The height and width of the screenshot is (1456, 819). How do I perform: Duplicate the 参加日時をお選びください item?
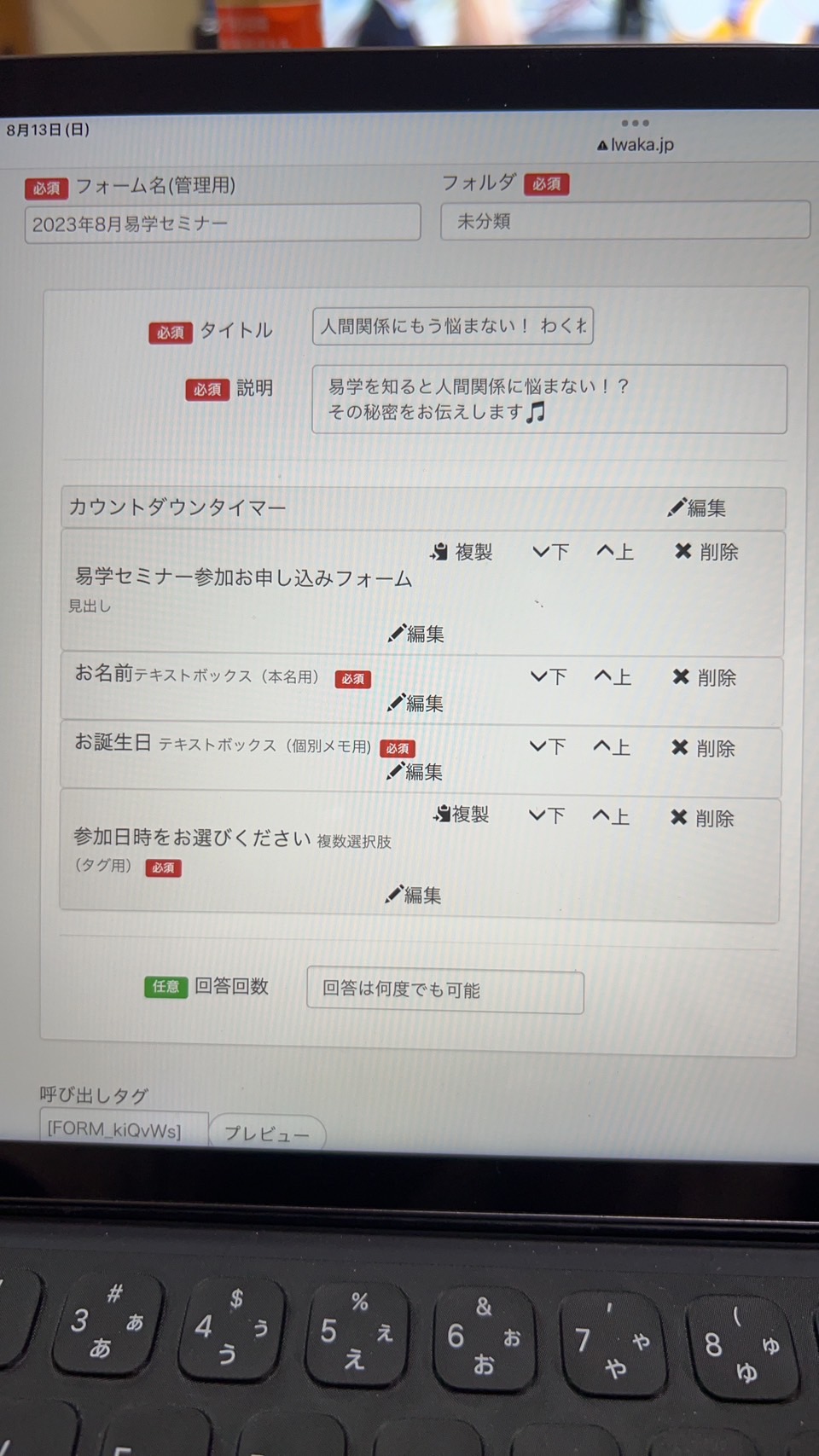coord(461,815)
